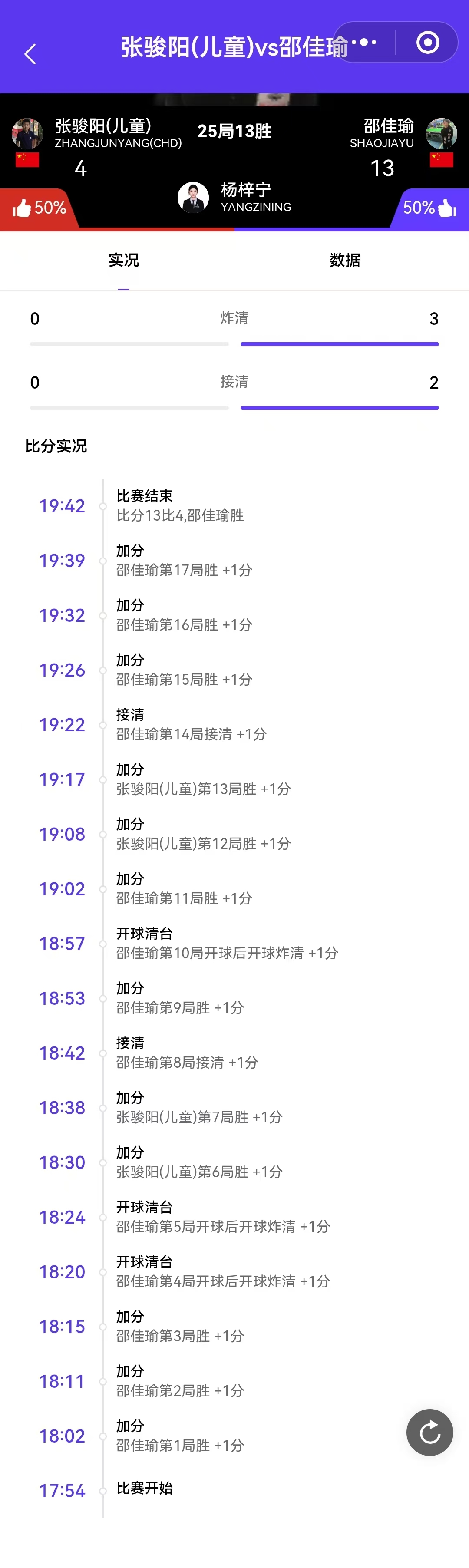The height and width of the screenshot is (1568, 469).
Task: Close the mini program with the circle button
Action: coord(428,43)
